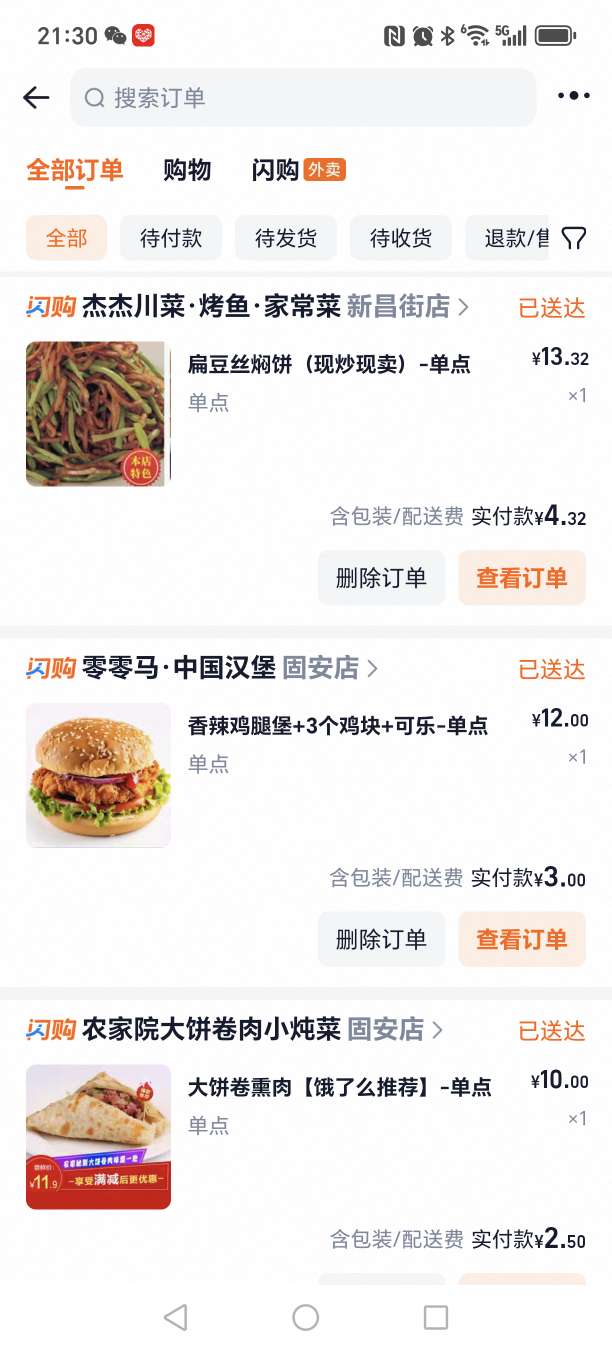The image size is (612, 1350).
Task: Switch to the 购物 tab
Action: (x=187, y=170)
